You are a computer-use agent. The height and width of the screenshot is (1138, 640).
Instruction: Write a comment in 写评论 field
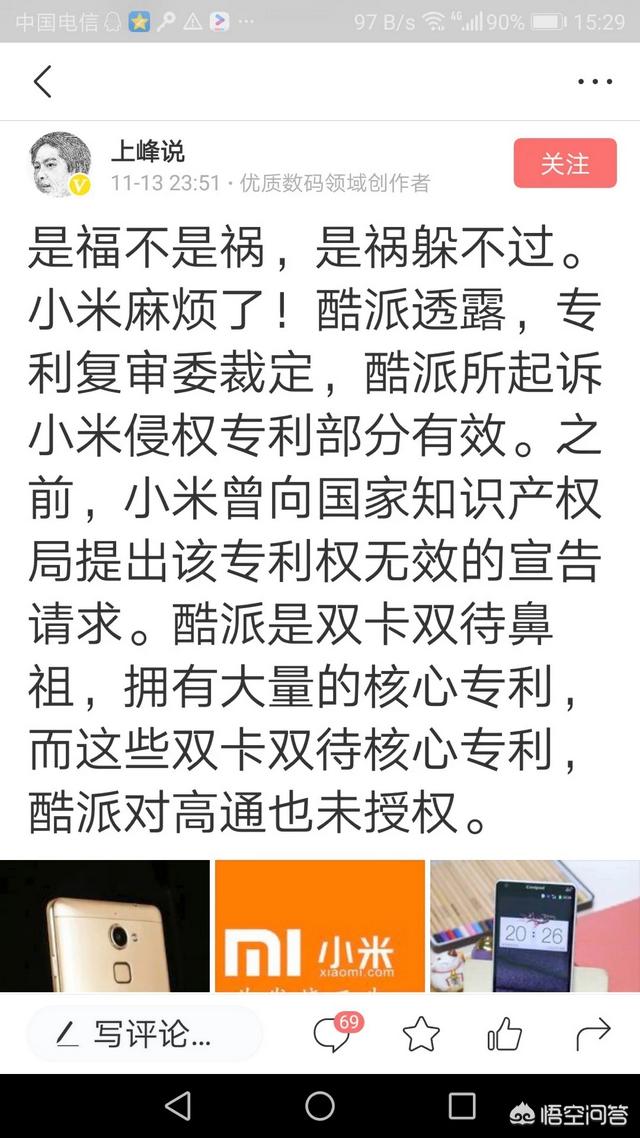click(x=145, y=1033)
